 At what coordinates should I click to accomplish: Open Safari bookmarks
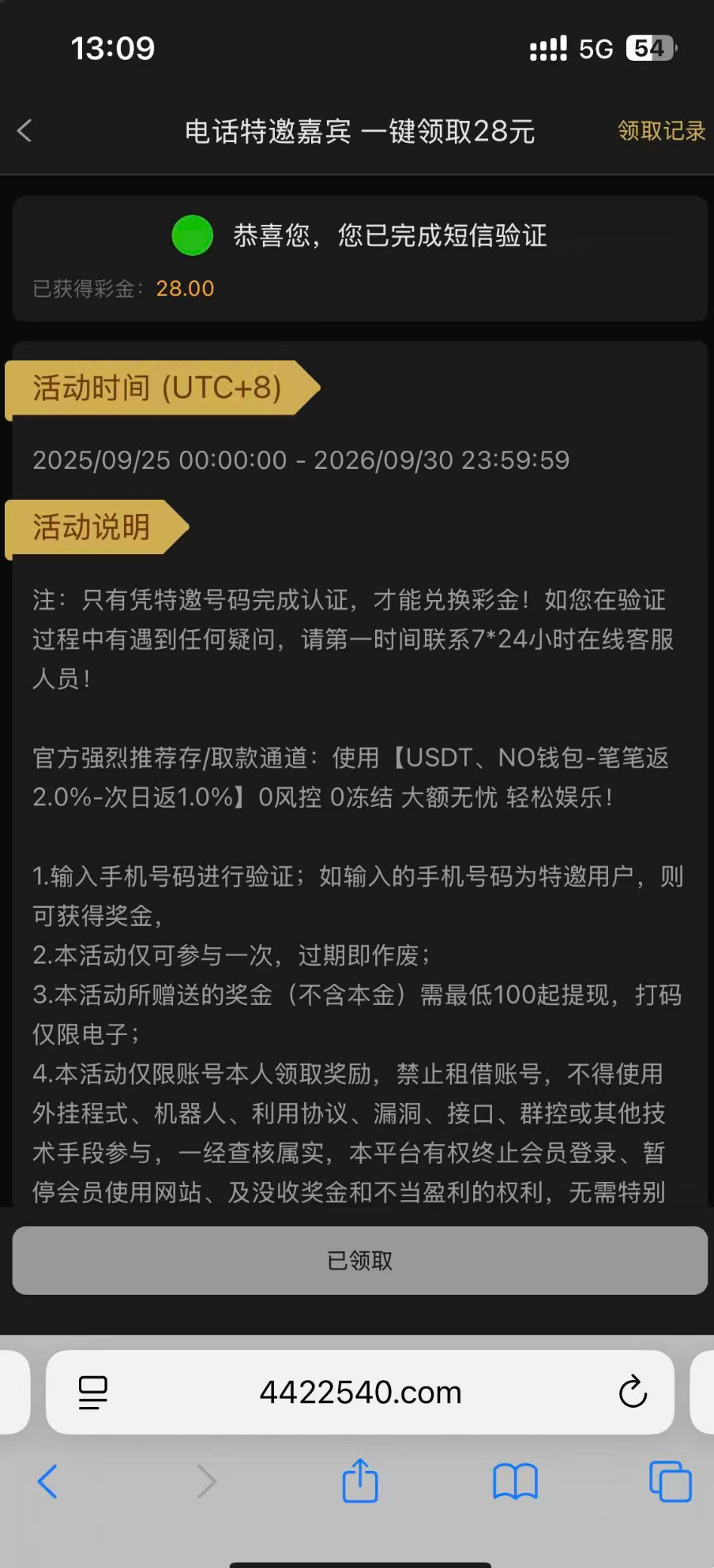coord(515,1481)
